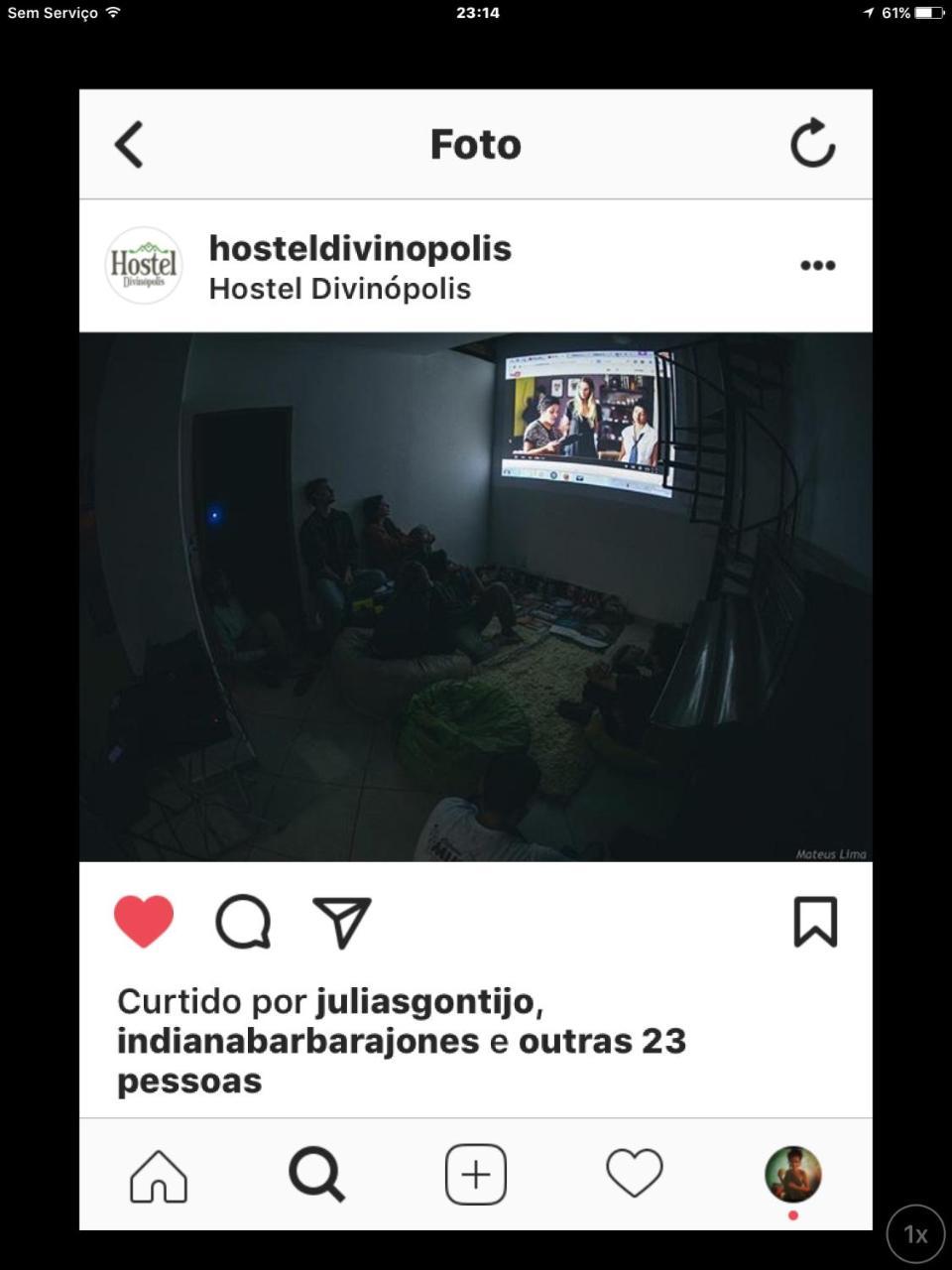952x1270 pixels.
Task: Open hosteldivinopolis profile picture
Action: coord(144,265)
